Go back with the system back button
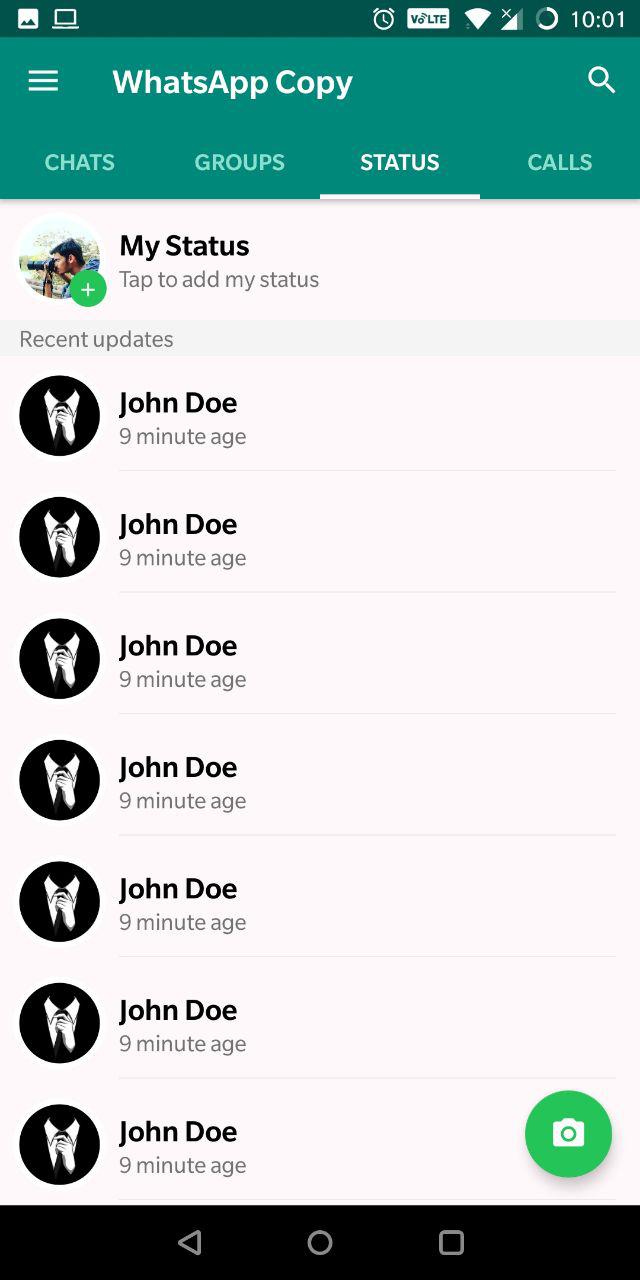The width and height of the screenshot is (640, 1280). pyautogui.click(x=189, y=1242)
